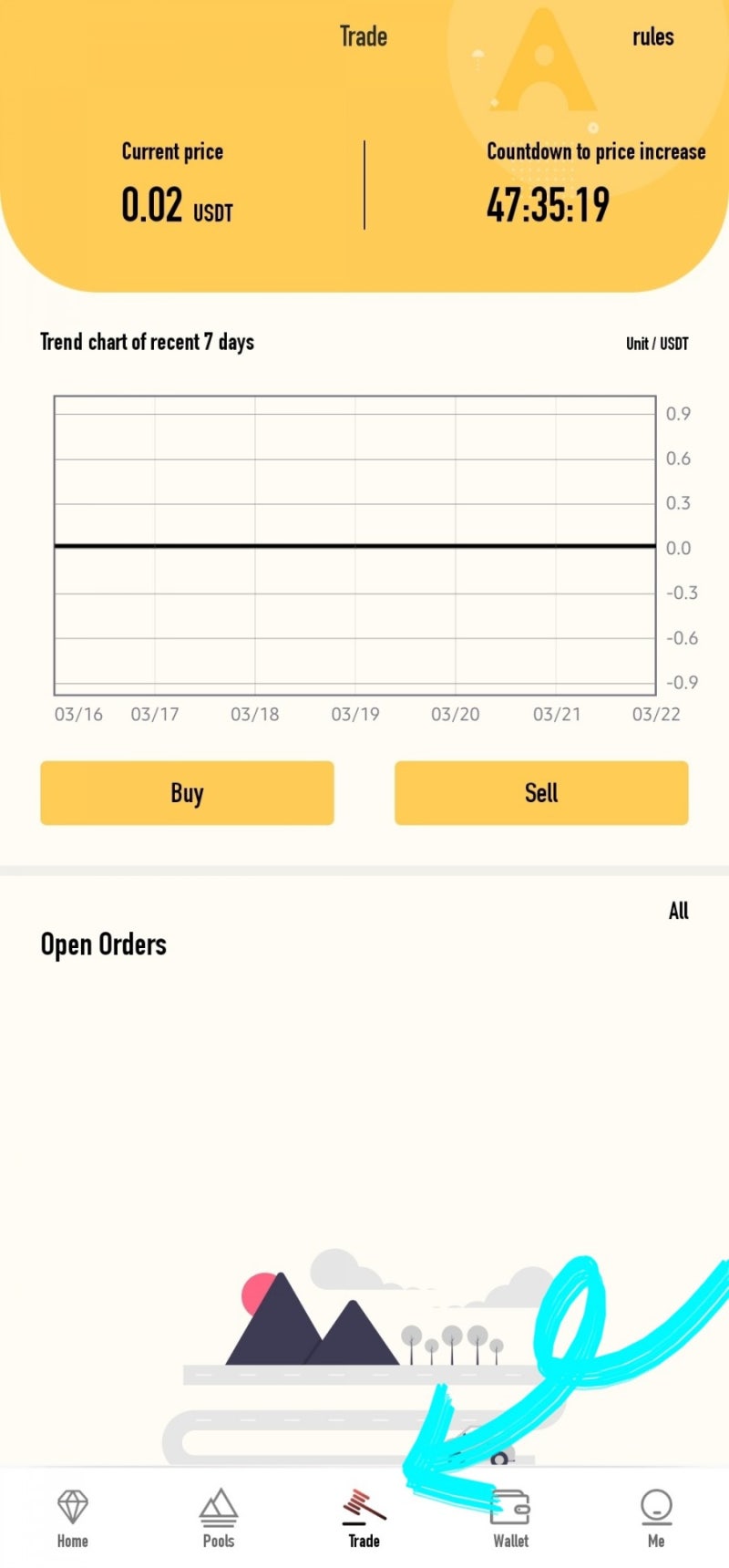729x1568 pixels.
Task: Tap the Buy button
Action: click(x=187, y=793)
